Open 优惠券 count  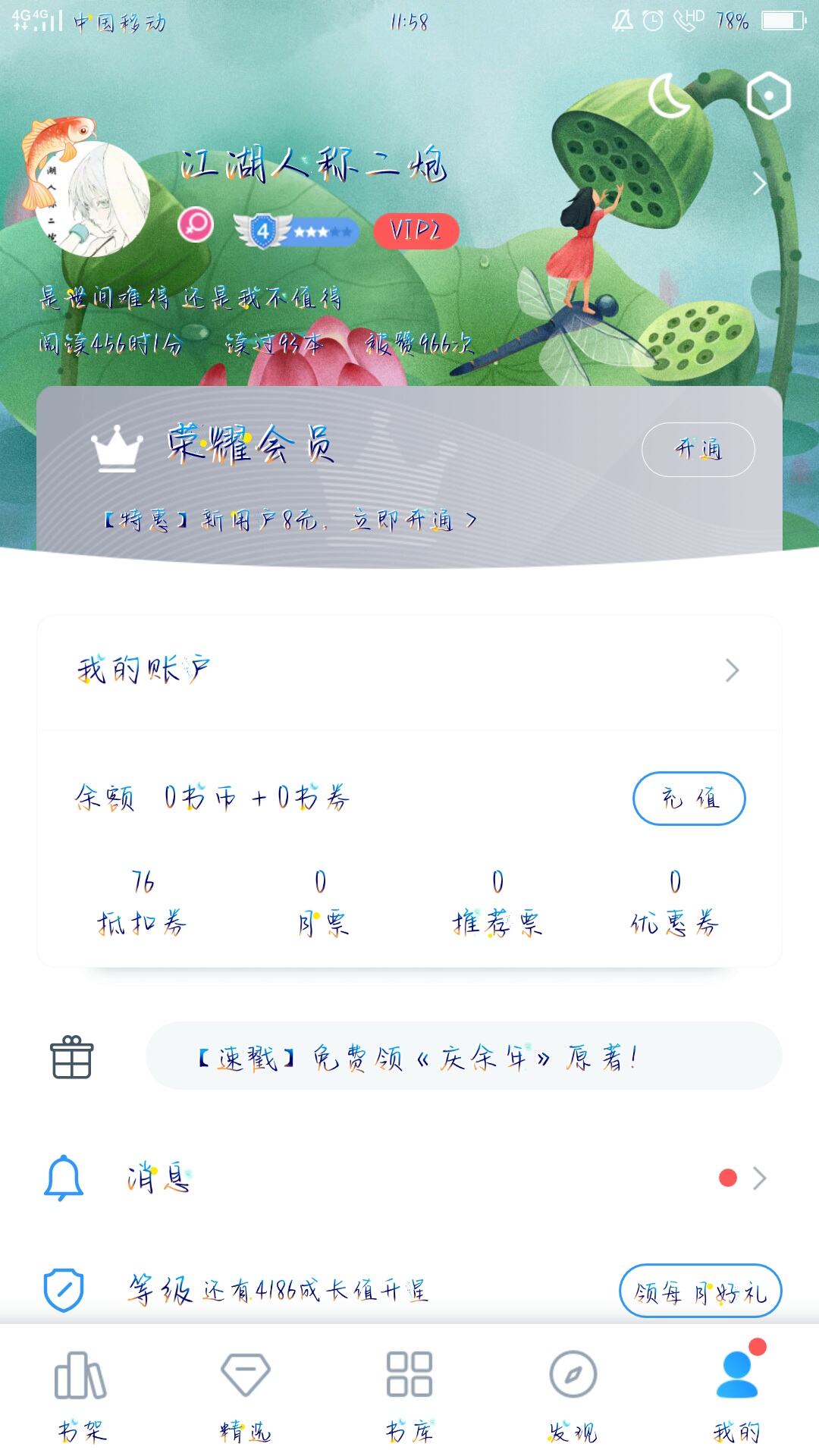tap(675, 902)
